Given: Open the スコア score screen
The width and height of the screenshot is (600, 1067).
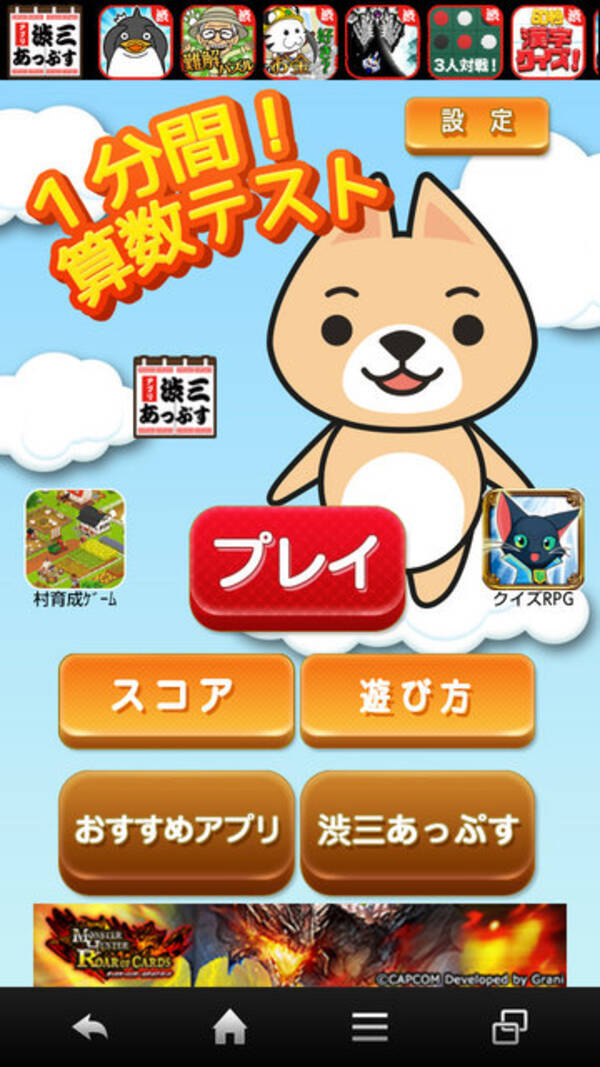Looking at the screenshot, I should click(x=176, y=698).
